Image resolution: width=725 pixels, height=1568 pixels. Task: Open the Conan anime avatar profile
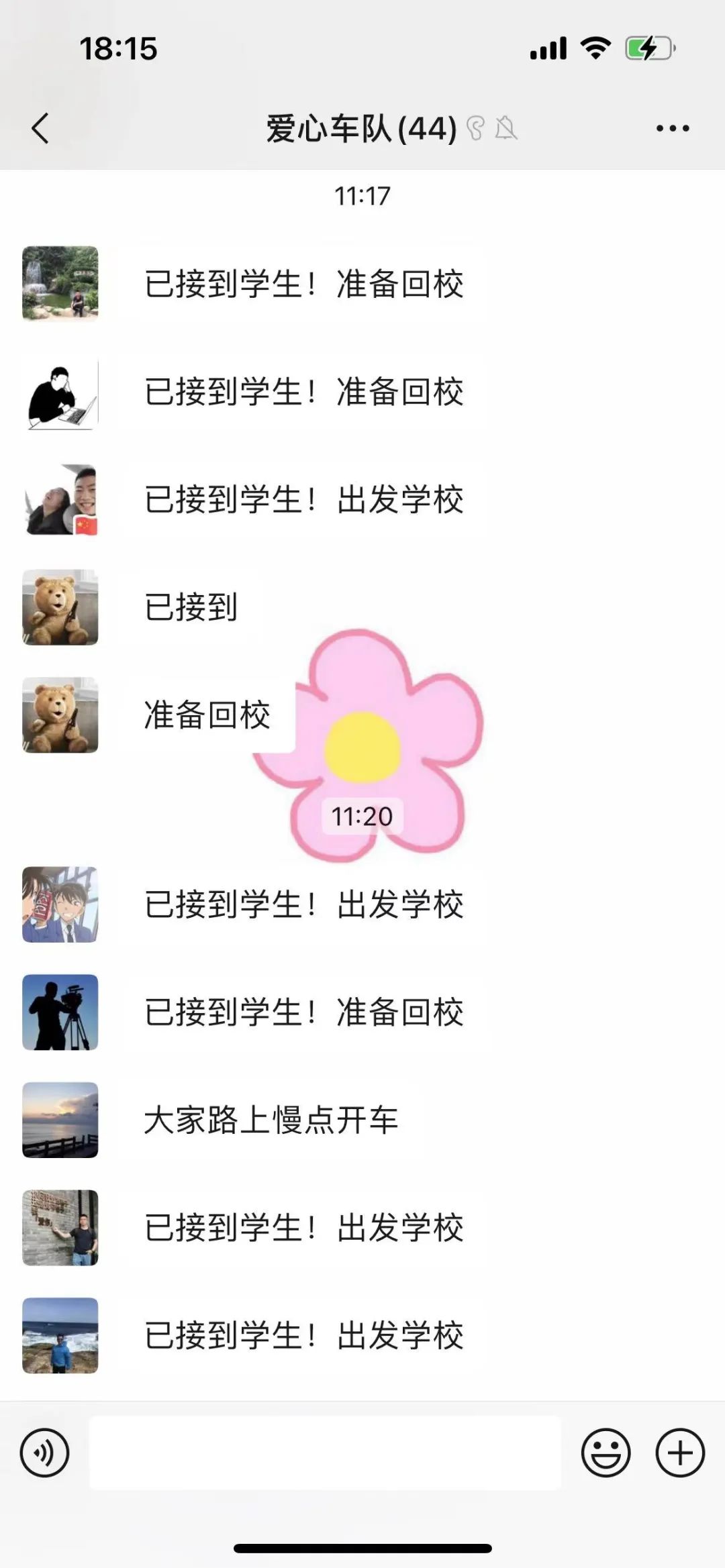(x=60, y=904)
